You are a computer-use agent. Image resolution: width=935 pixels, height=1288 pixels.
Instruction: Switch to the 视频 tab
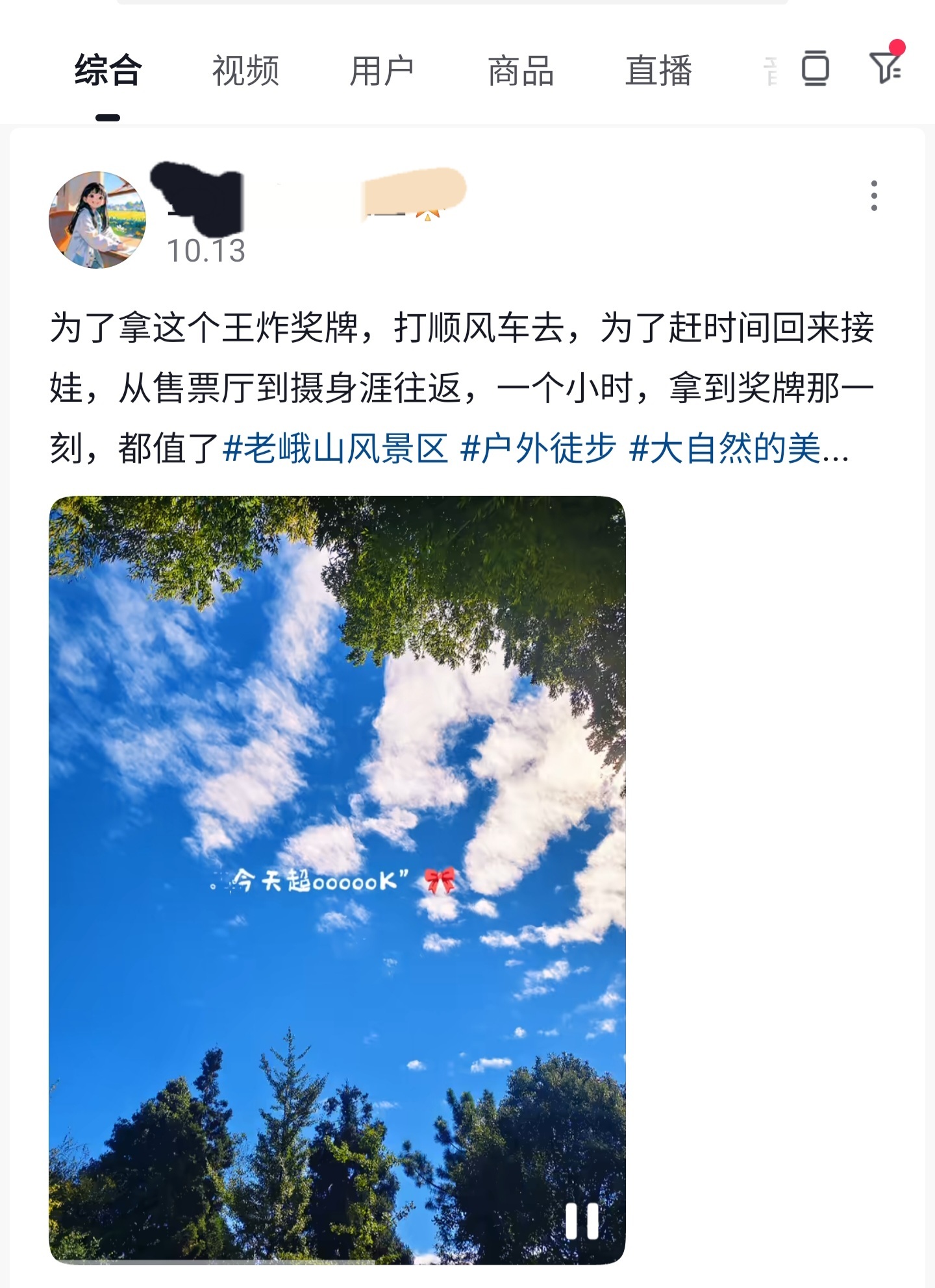[245, 71]
